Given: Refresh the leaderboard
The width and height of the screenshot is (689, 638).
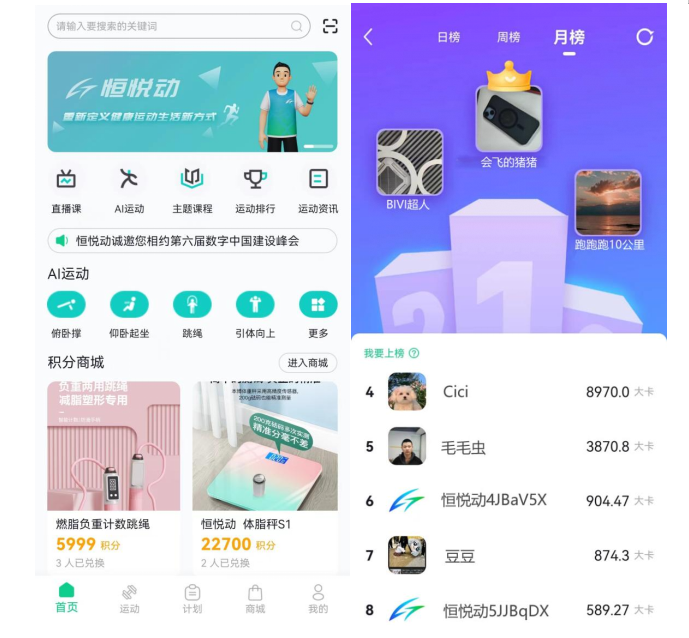Looking at the screenshot, I should pos(645,37).
